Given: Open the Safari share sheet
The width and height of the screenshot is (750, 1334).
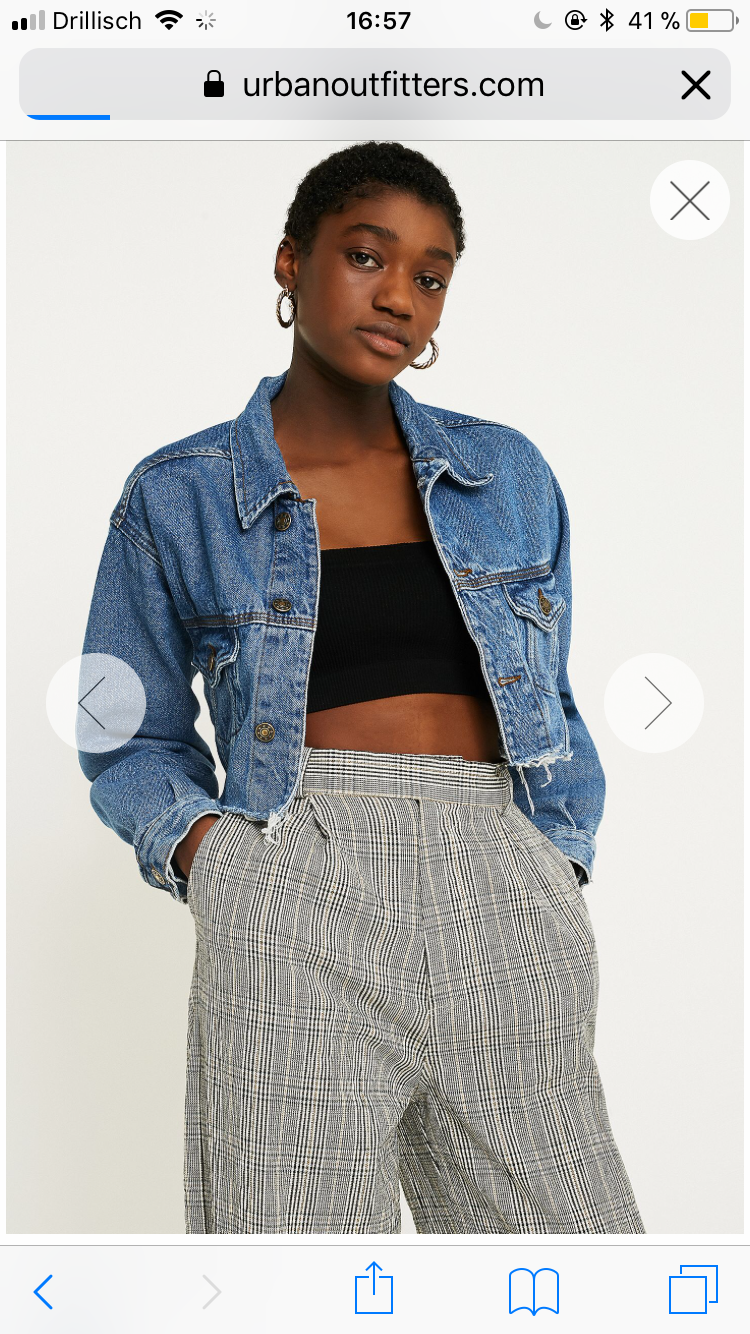Looking at the screenshot, I should click(372, 1288).
